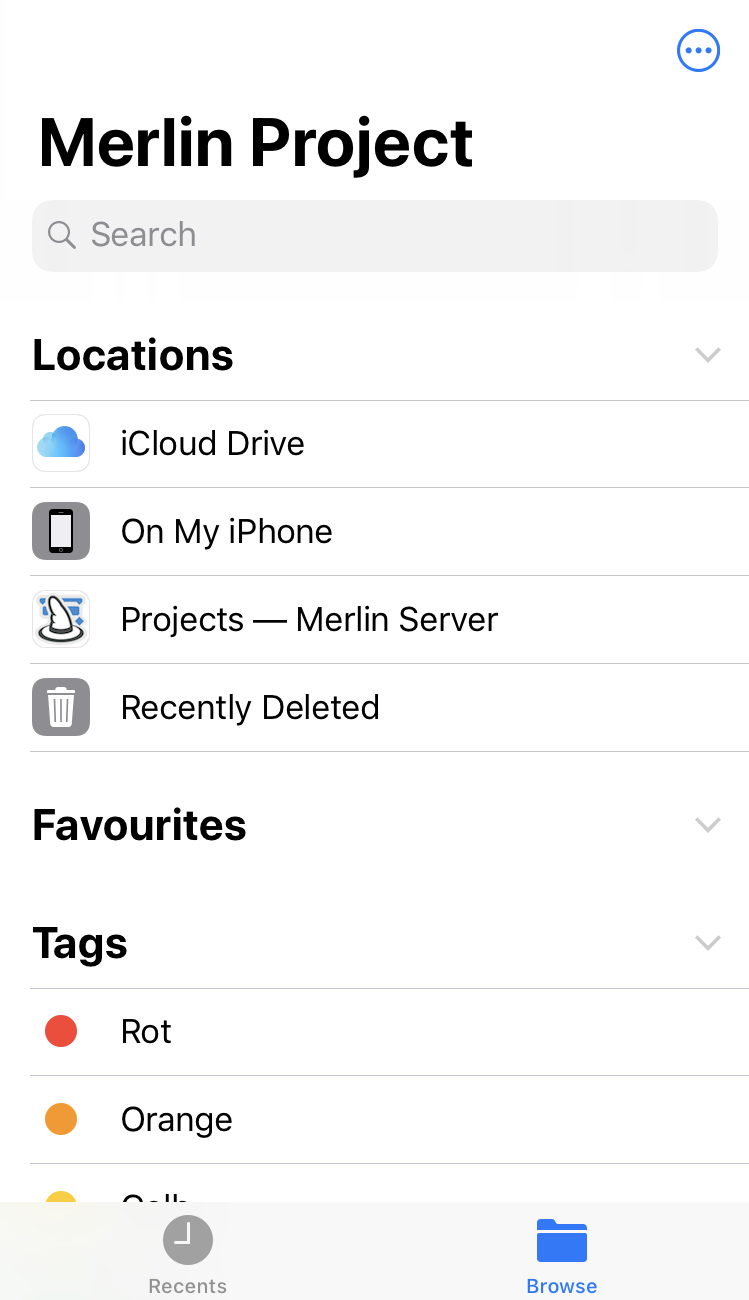This screenshot has width=749, height=1300.
Task: Open the Search input field
Action: (x=374, y=235)
